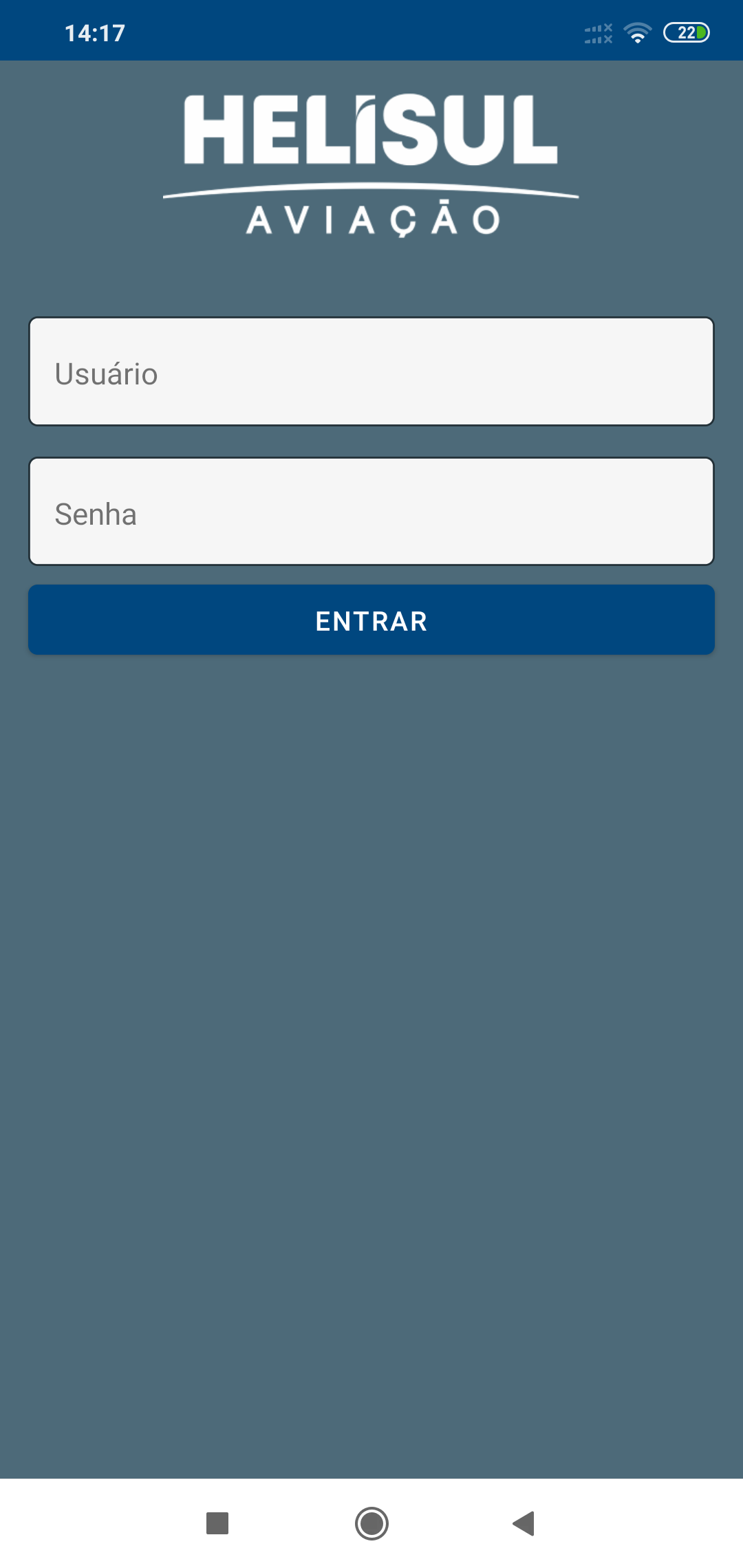
Task: Select the Senha password field
Action: pos(371,512)
